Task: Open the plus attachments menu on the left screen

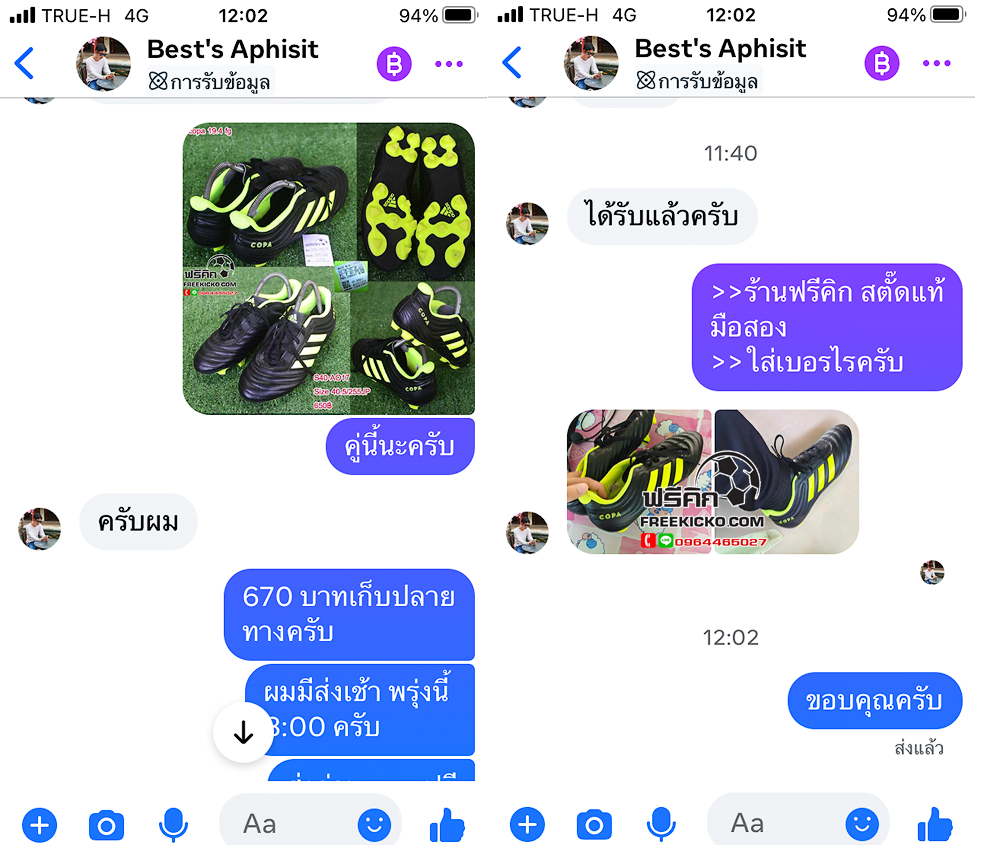Action: click(x=39, y=824)
